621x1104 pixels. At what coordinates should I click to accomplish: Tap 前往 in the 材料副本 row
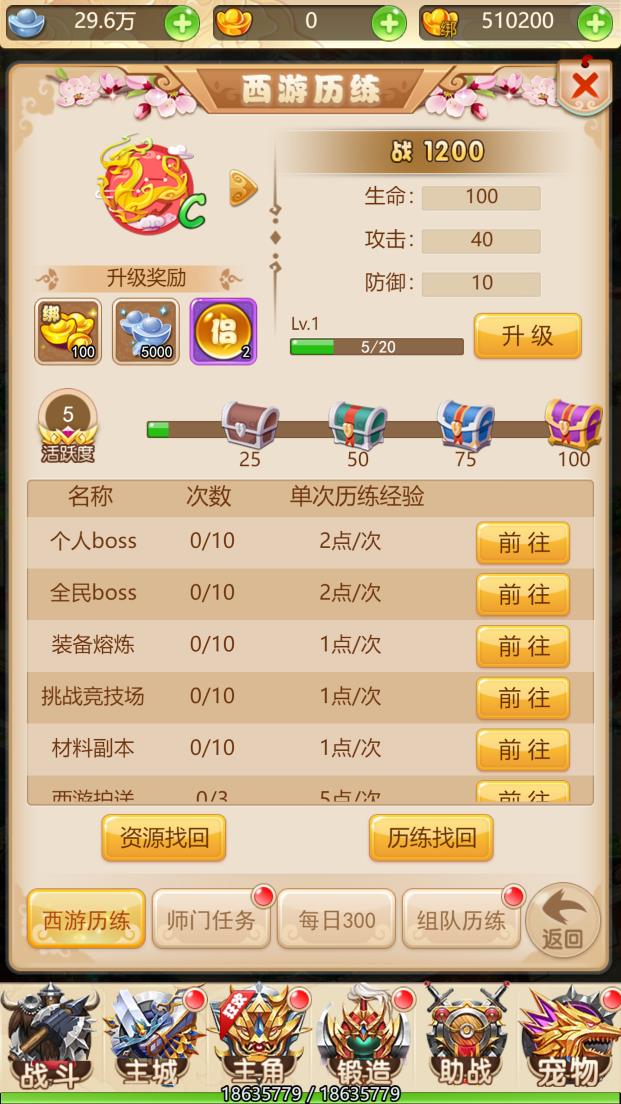523,750
